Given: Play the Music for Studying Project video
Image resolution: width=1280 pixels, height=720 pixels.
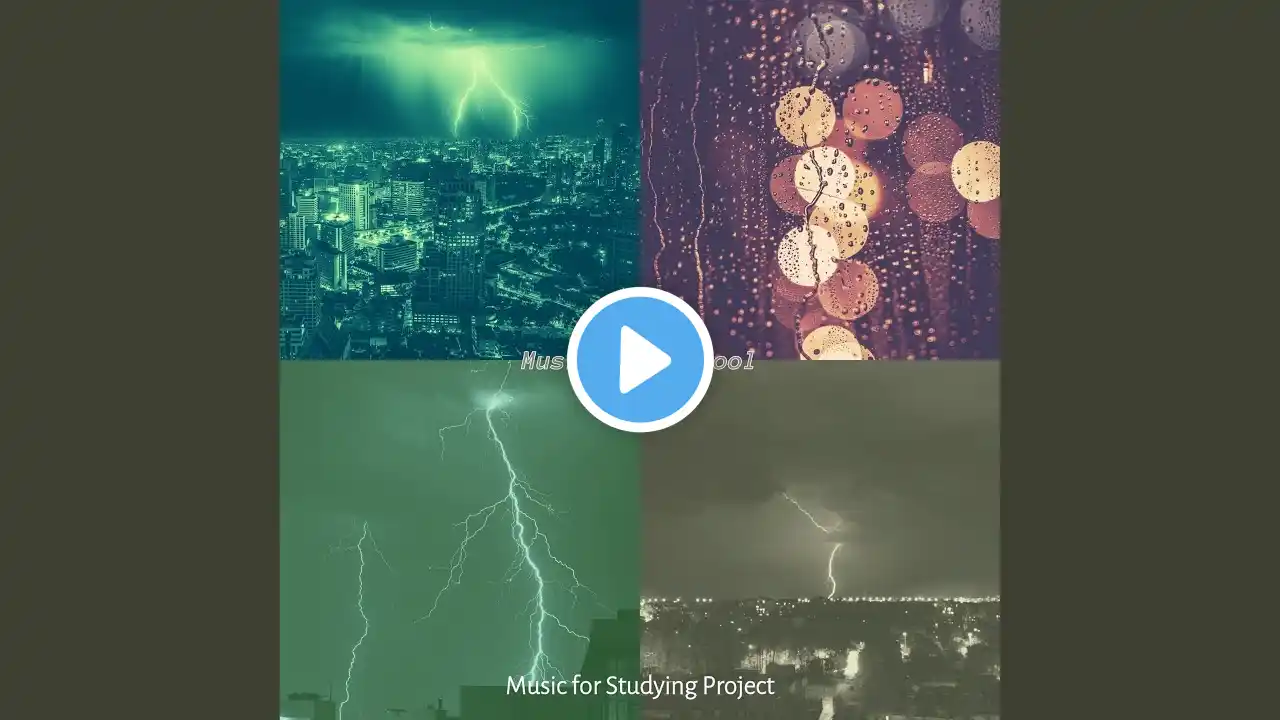Looking at the screenshot, I should 640,360.
